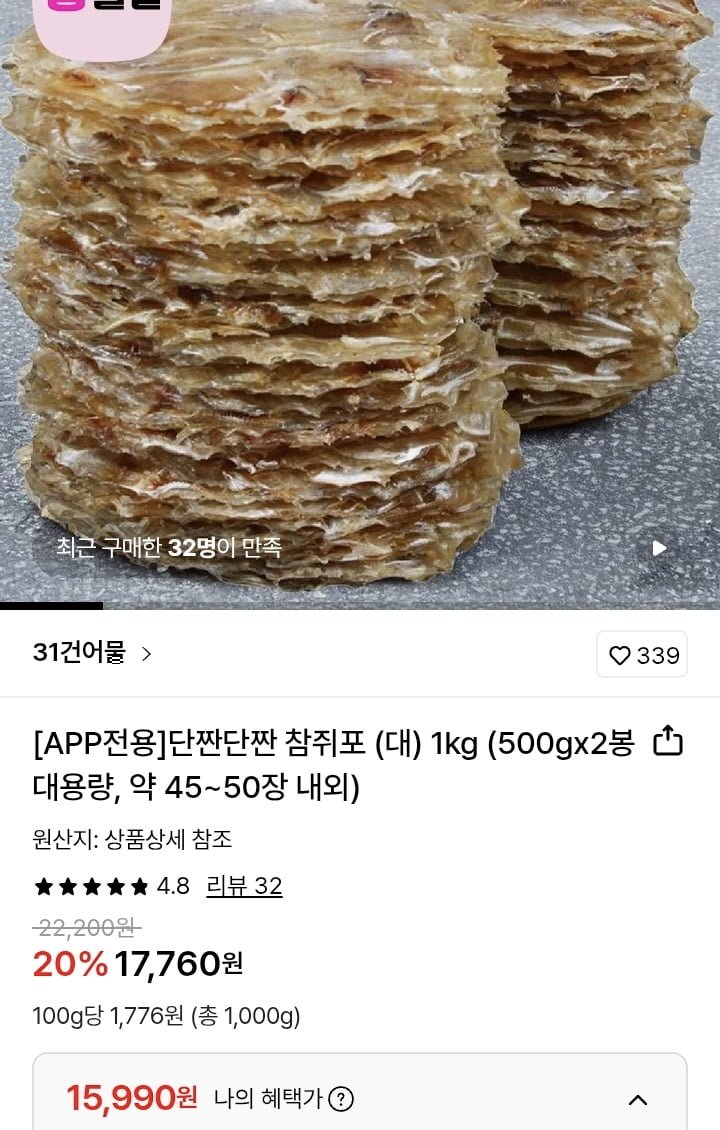Open the 31건어물 store page

[x=92, y=654]
